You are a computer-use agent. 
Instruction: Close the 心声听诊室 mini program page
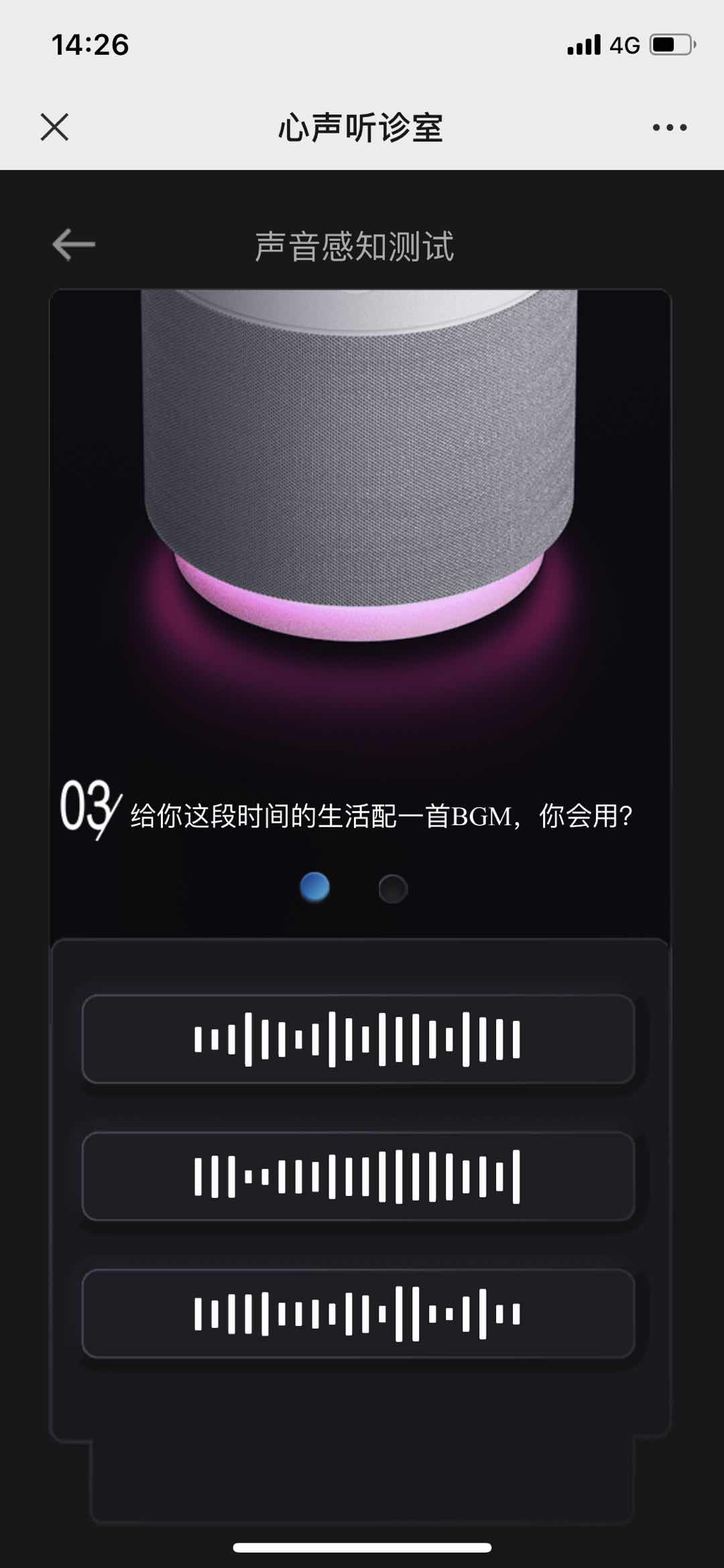pos(54,127)
